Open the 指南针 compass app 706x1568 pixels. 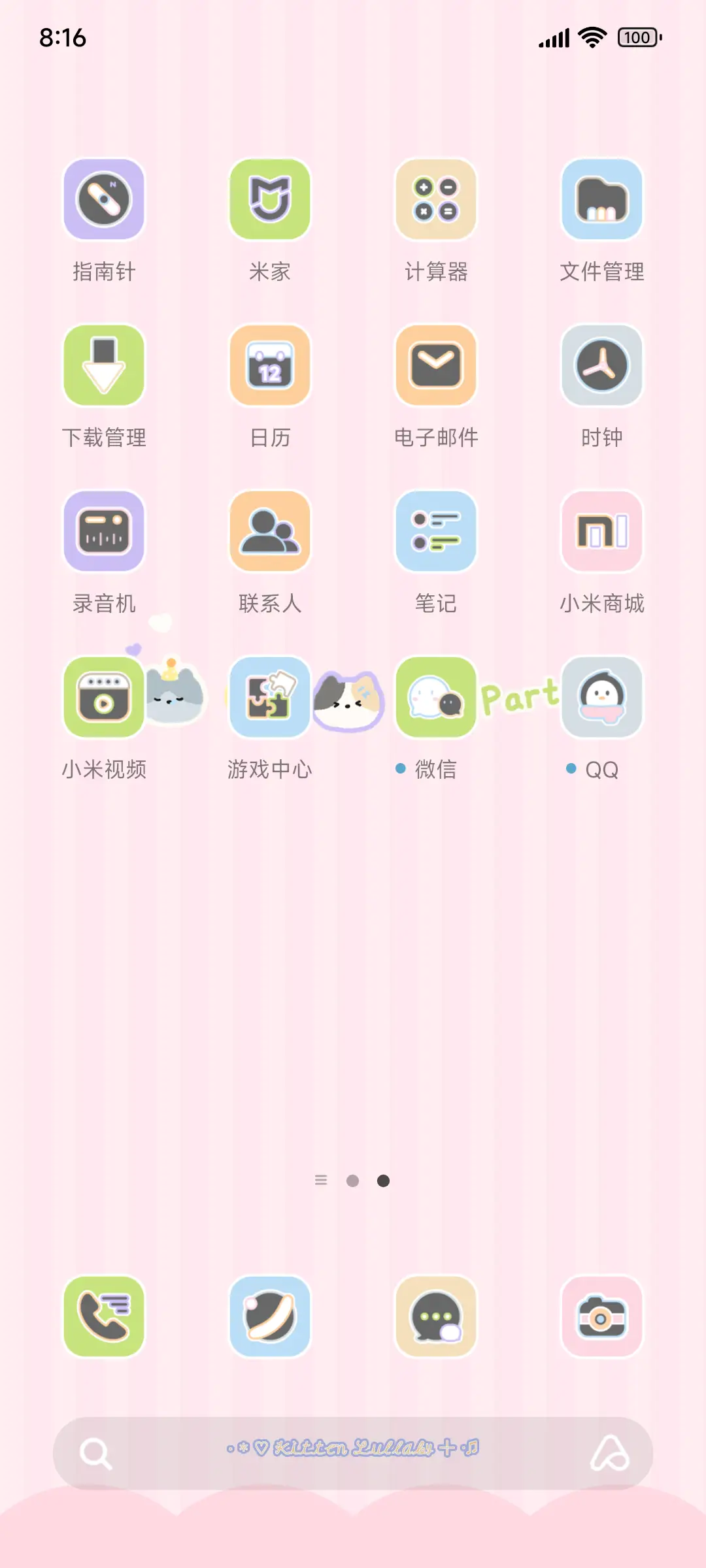[105, 201]
